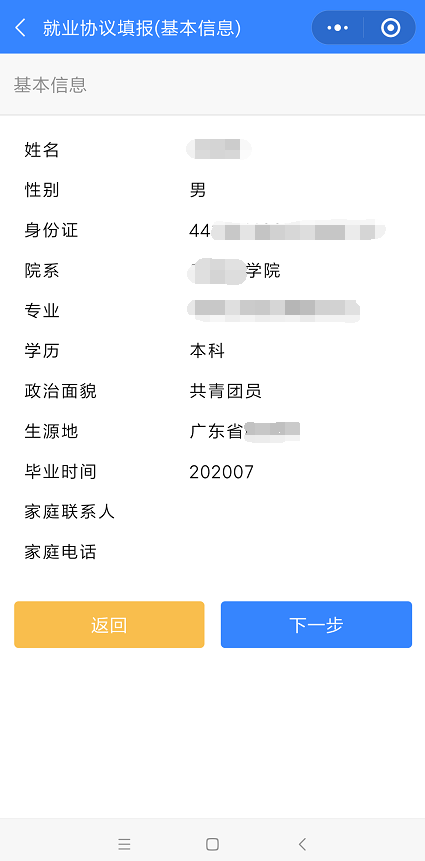Viewport: 425px width, 861px height.
Task: Tap the 返回 button
Action: (x=109, y=624)
